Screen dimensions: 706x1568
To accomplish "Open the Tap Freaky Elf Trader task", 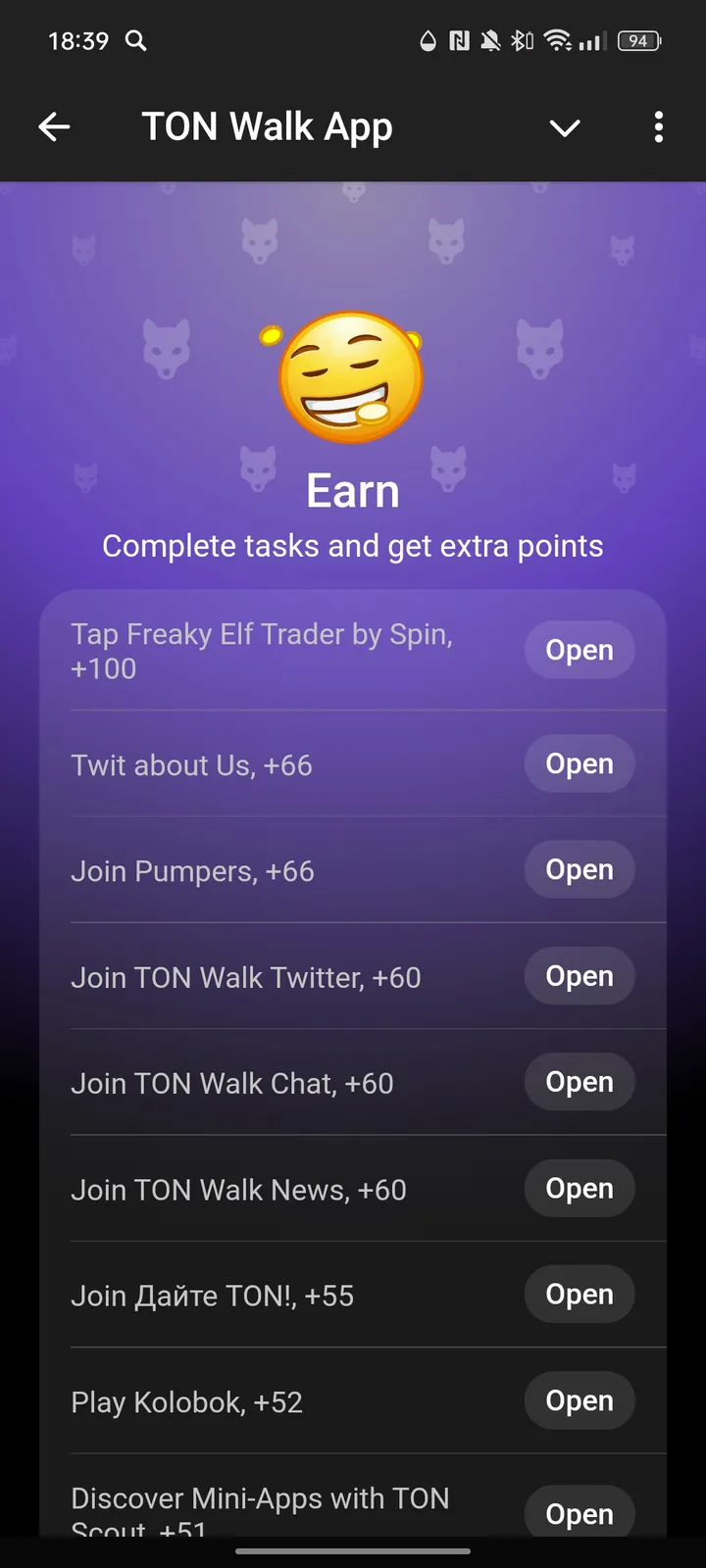I will (x=579, y=650).
